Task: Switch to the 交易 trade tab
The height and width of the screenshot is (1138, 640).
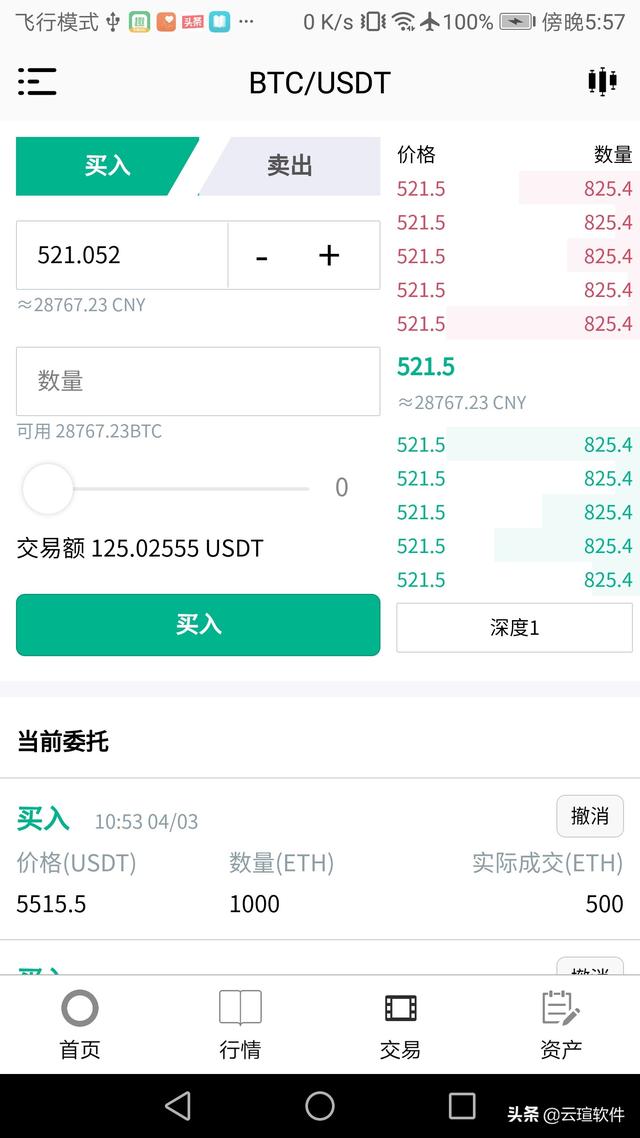Action: [x=401, y=1025]
